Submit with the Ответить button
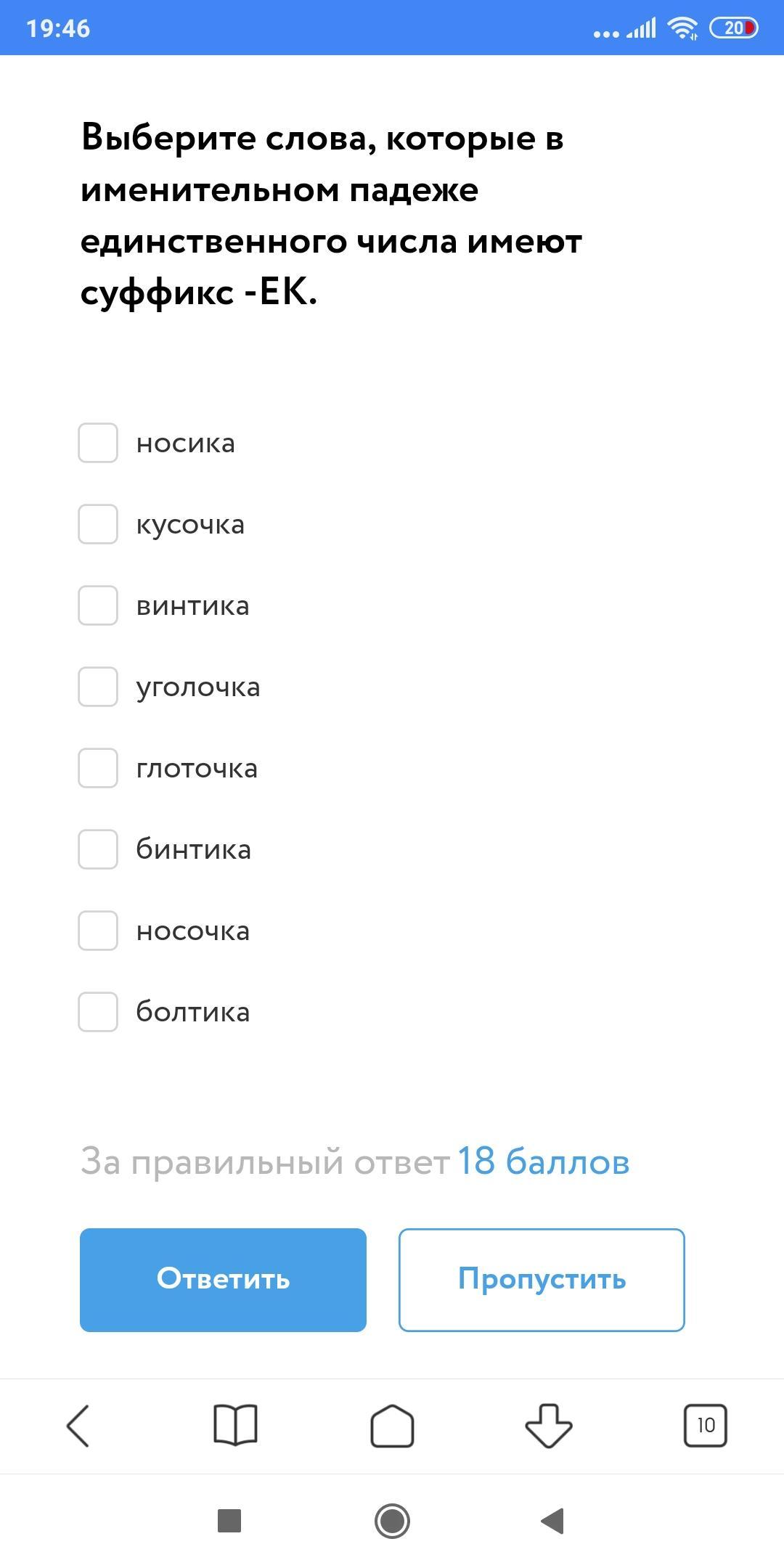 [x=223, y=1280]
